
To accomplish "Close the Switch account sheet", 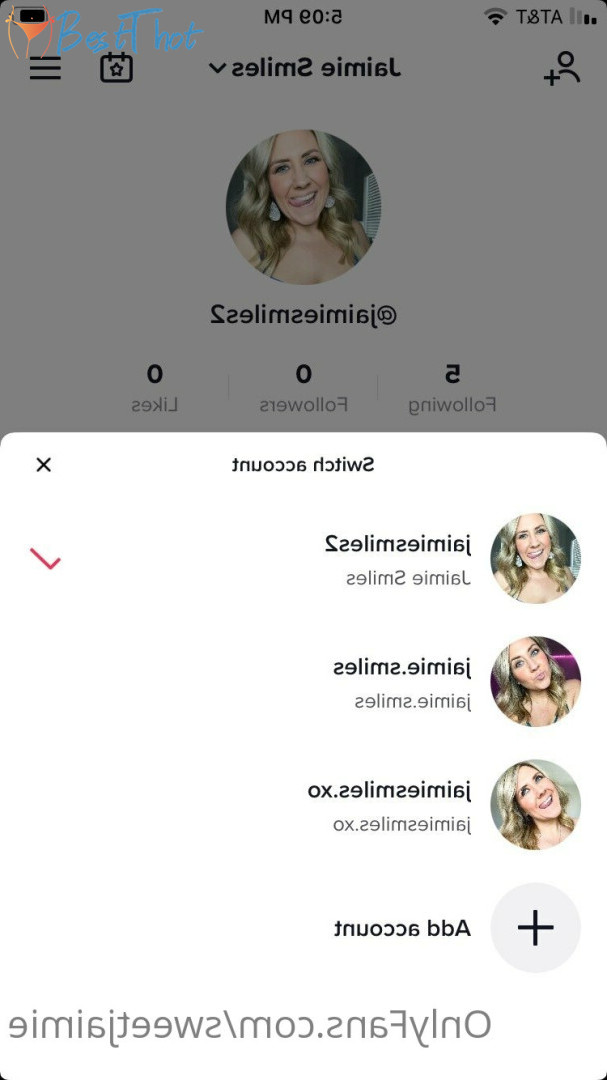I will (43, 465).
